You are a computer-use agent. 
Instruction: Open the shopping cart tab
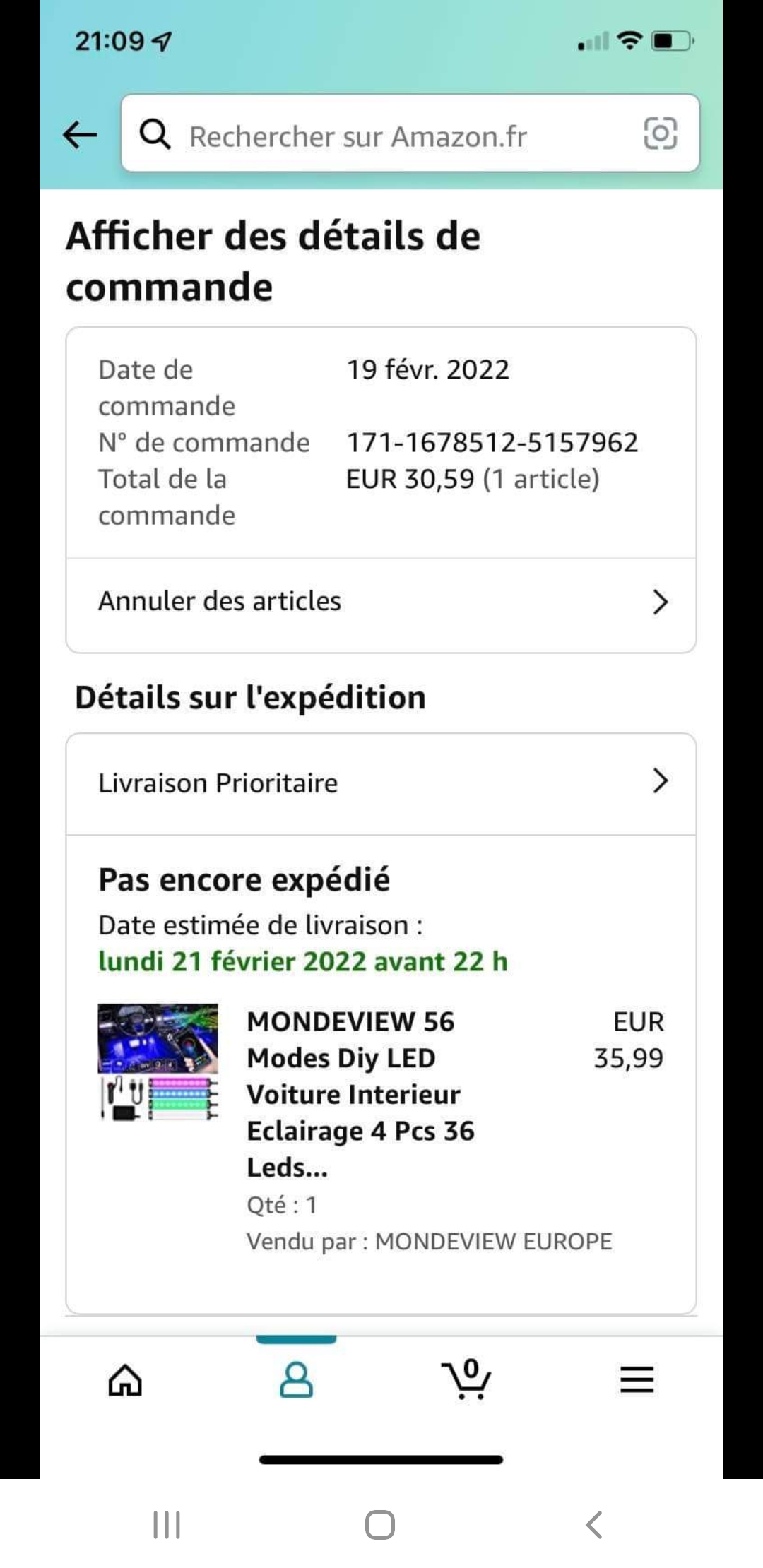[x=466, y=1379]
